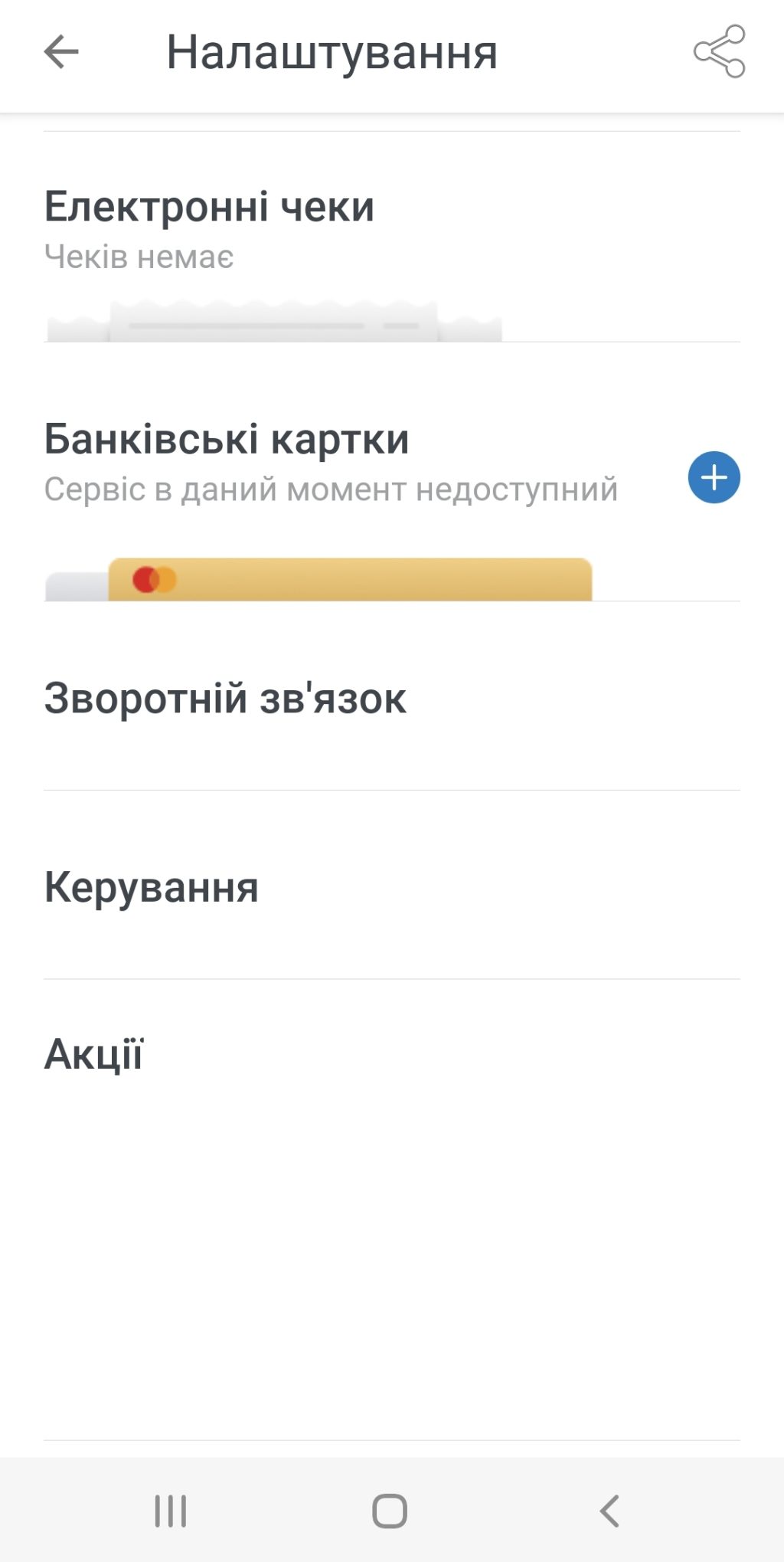Select Керування settings row
Viewport: 784px width, 1562px height.
pos(152,887)
